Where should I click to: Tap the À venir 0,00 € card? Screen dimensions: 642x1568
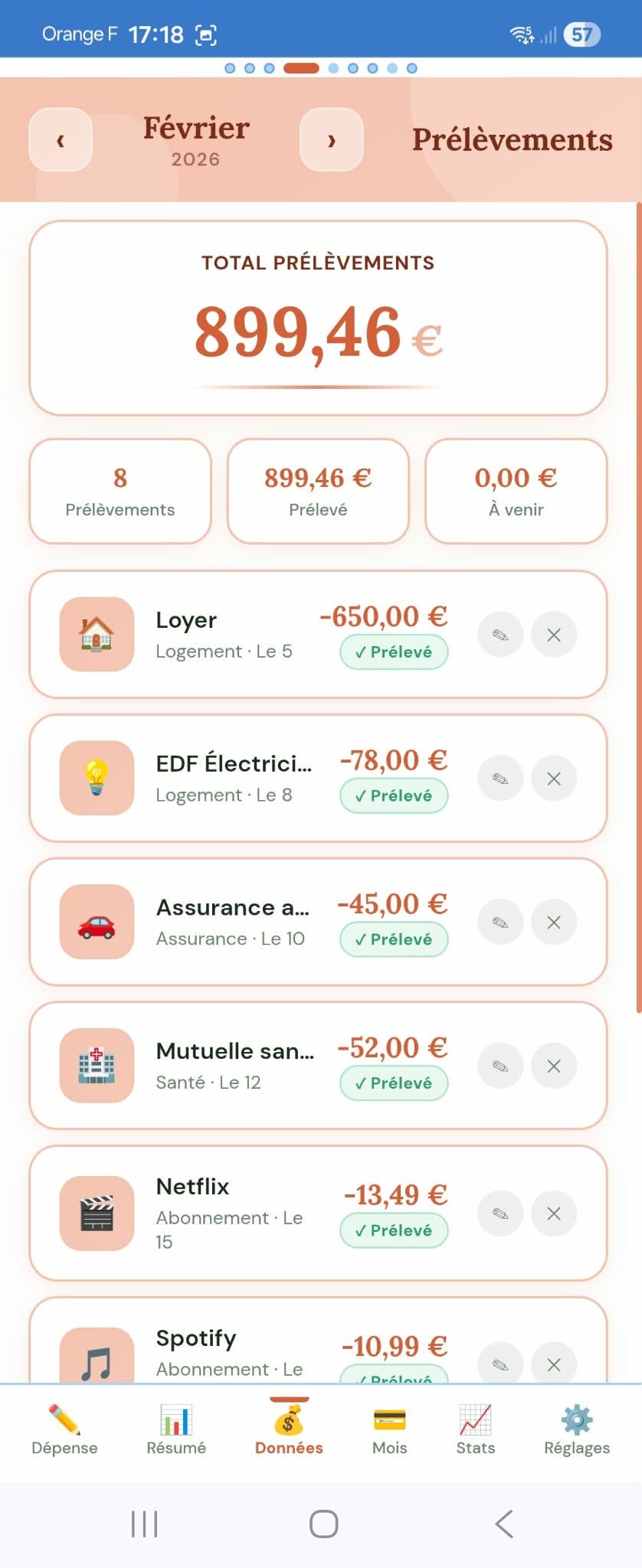516,491
